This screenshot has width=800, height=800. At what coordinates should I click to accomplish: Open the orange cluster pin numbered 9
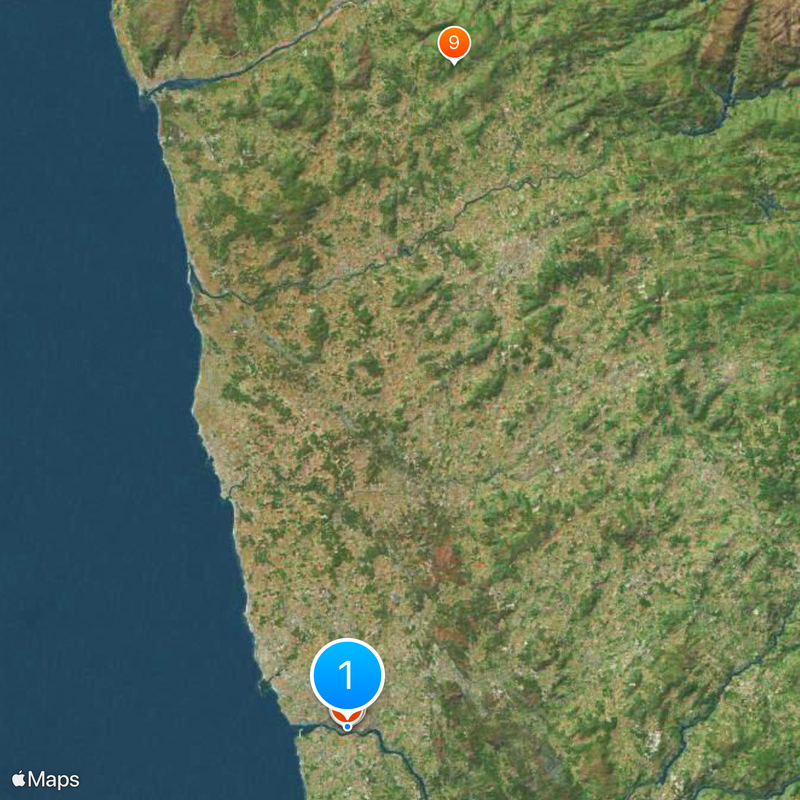pyautogui.click(x=454, y=43)
